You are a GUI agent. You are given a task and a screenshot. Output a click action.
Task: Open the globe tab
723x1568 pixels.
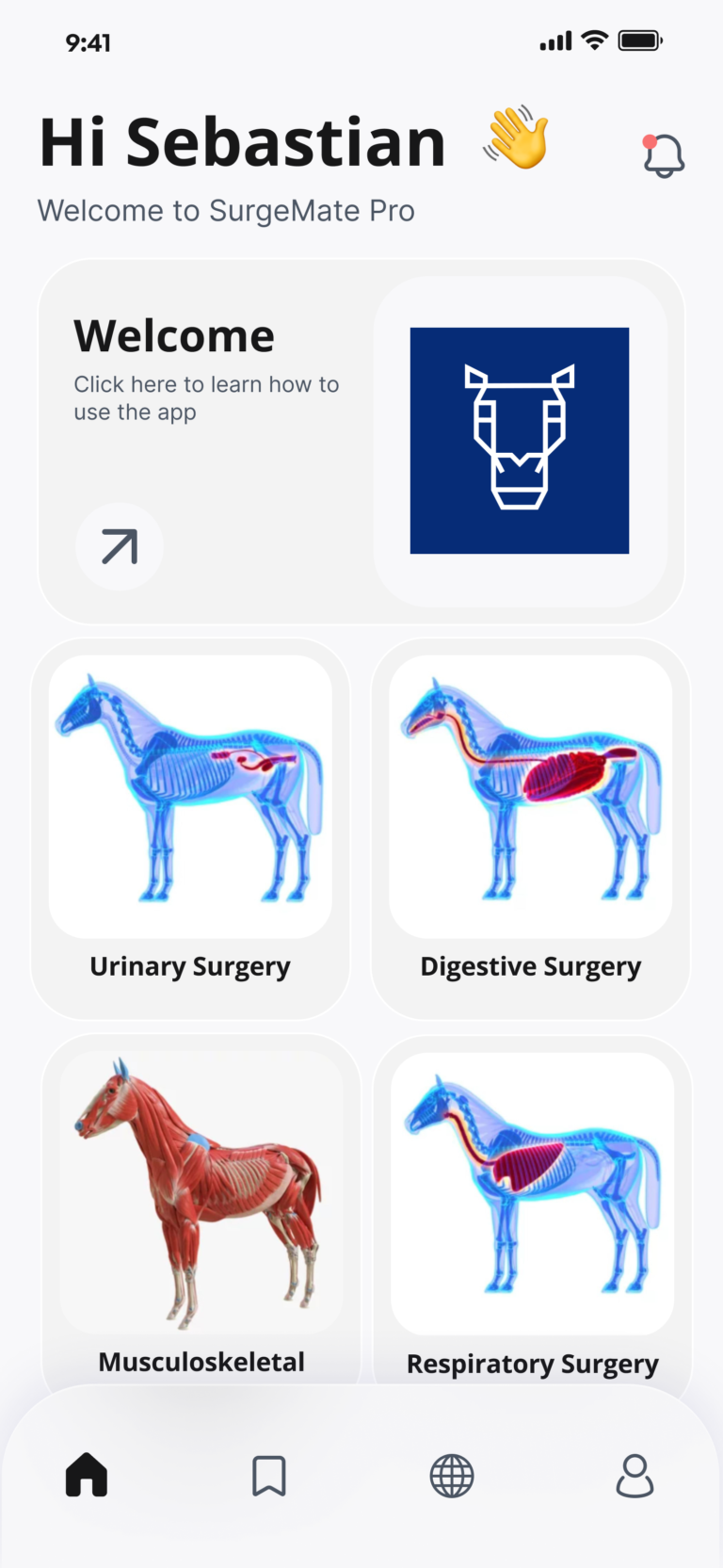(452, 1476)
